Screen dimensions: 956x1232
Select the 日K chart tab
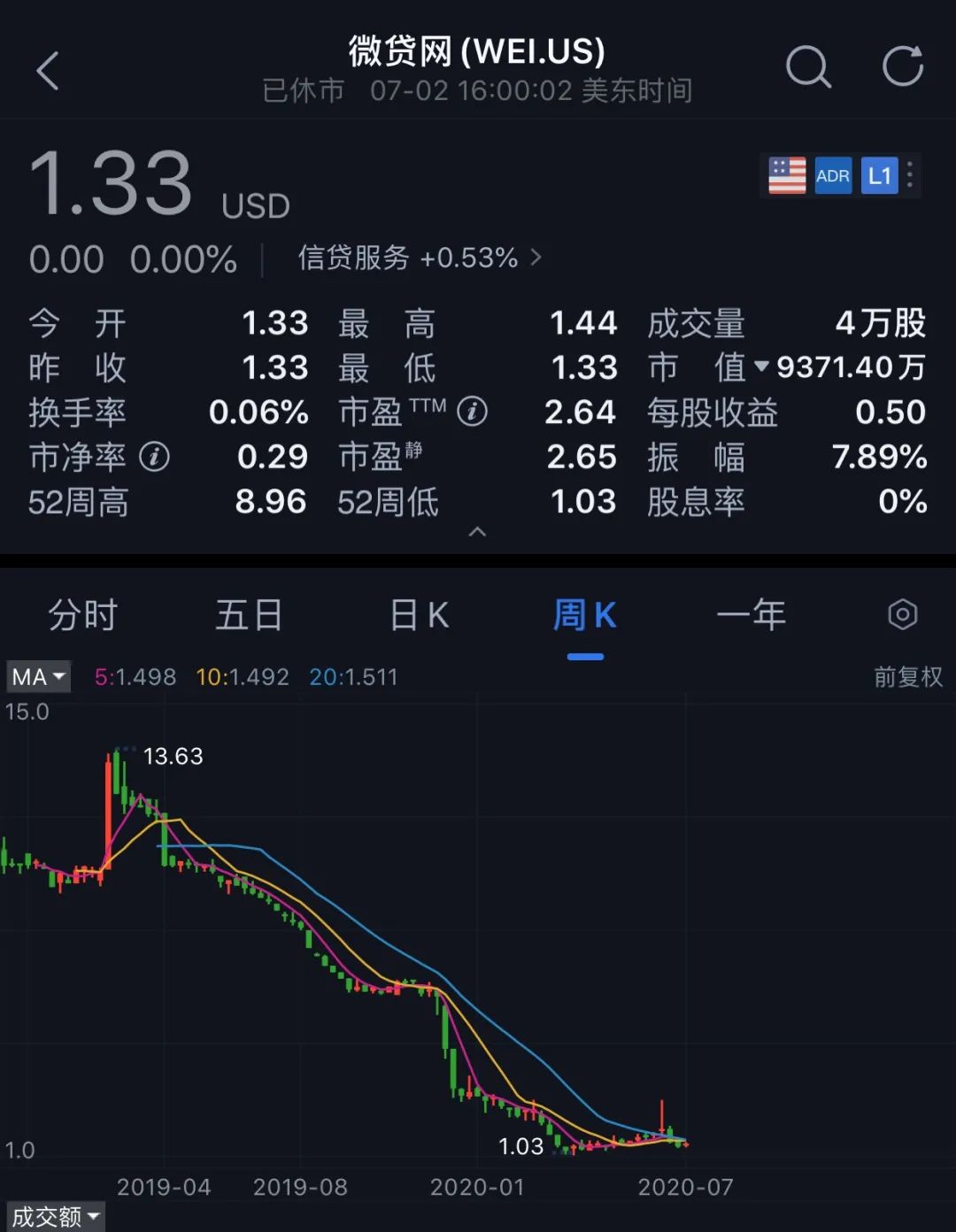[419, 615]
